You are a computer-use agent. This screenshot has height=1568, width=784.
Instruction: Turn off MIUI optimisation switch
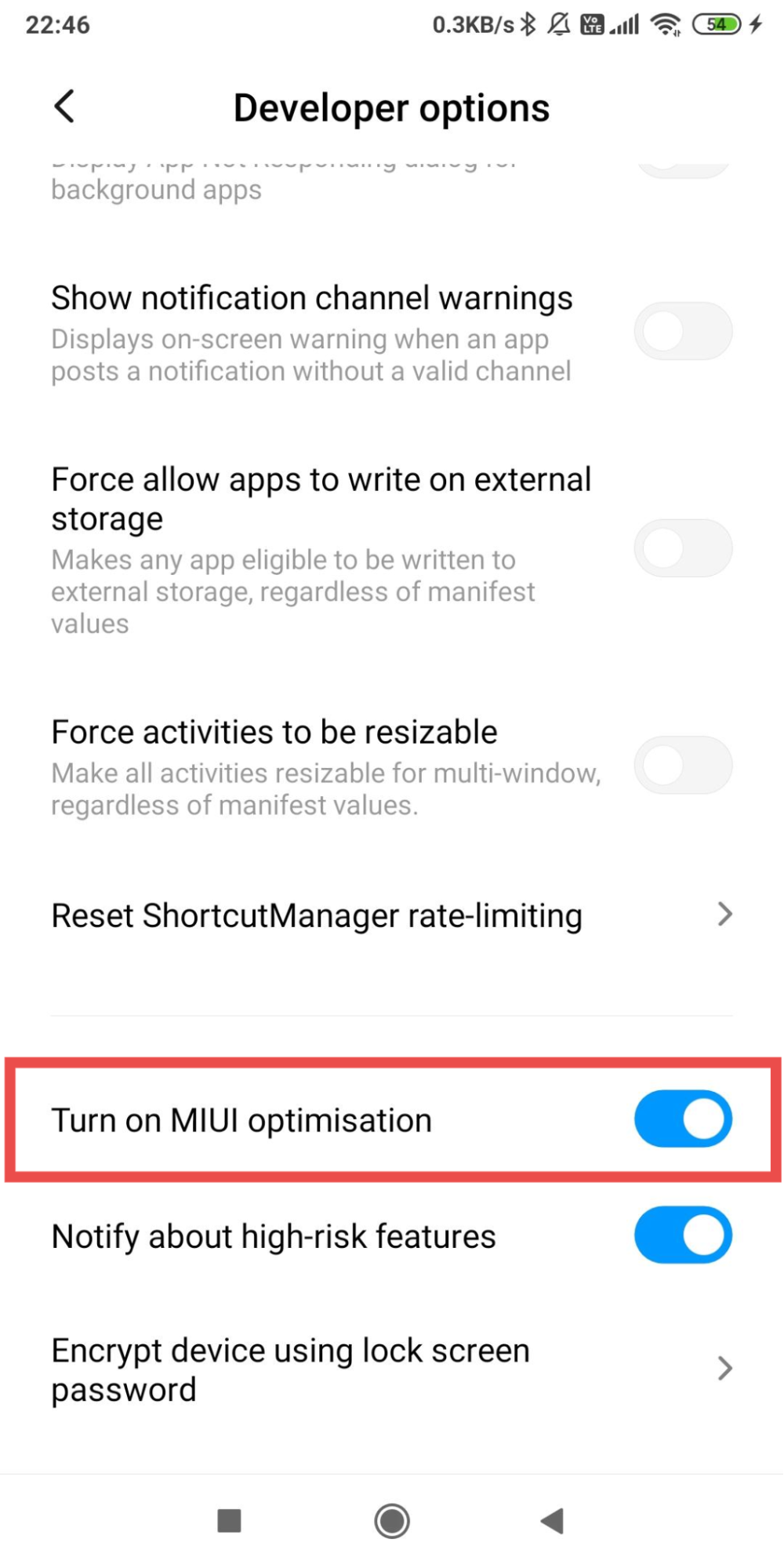[x=683, y=1119]
